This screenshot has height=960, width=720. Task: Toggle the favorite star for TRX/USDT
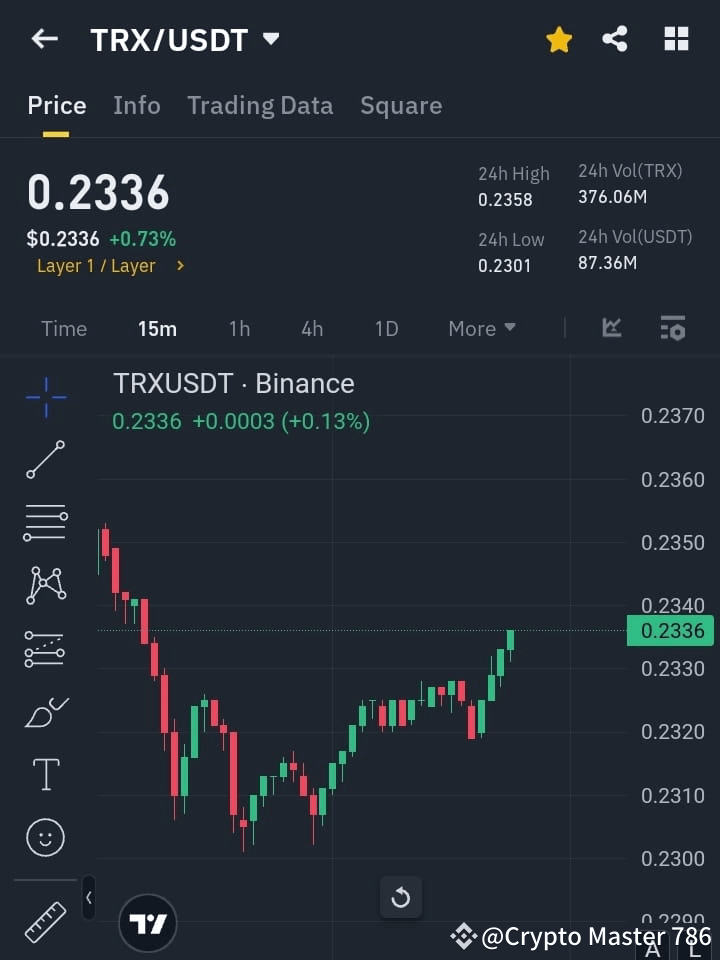pyautogui.click(x=558, y=39)
